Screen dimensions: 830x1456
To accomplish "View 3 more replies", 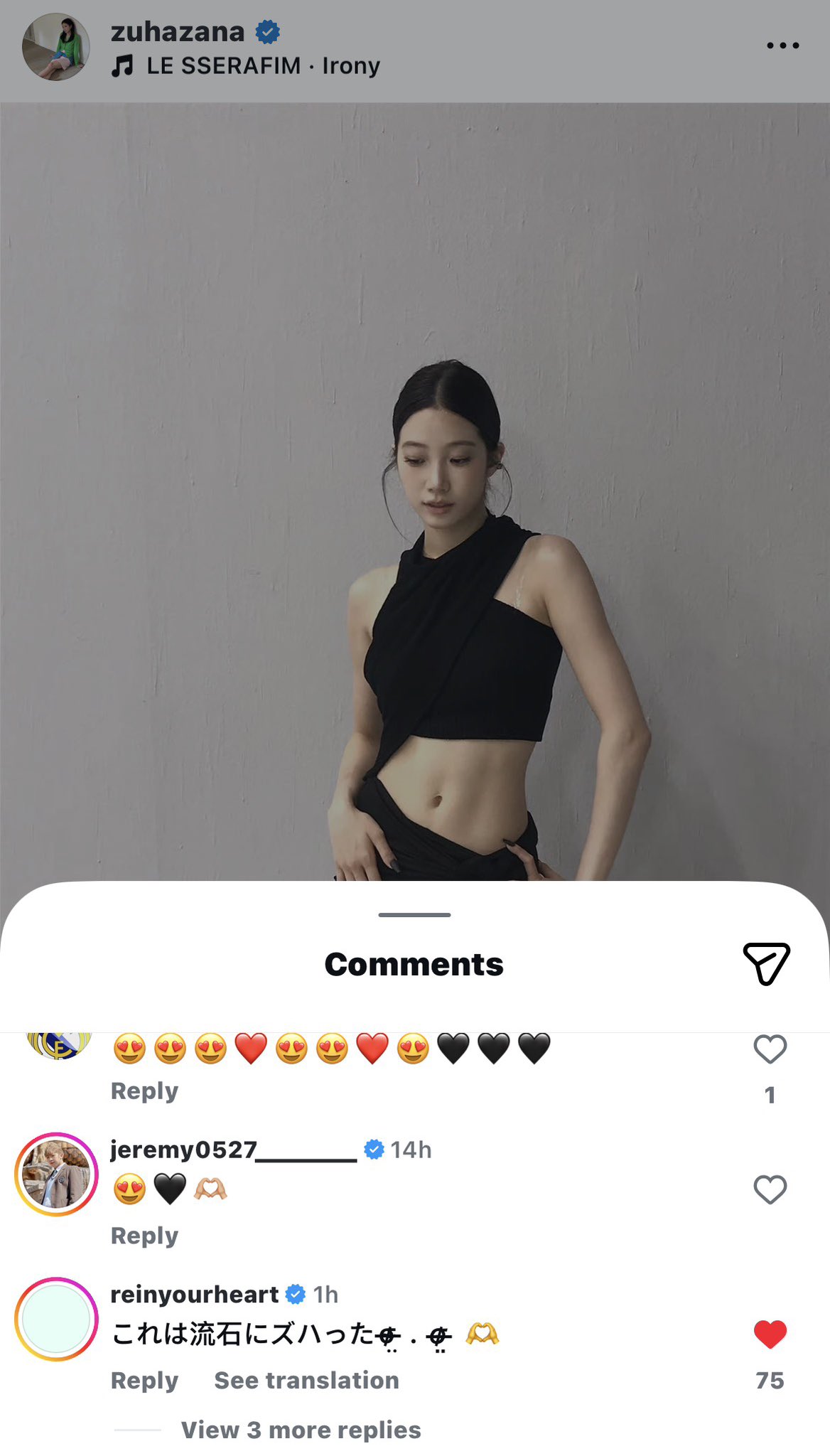I will click(x=301, y=1430).
